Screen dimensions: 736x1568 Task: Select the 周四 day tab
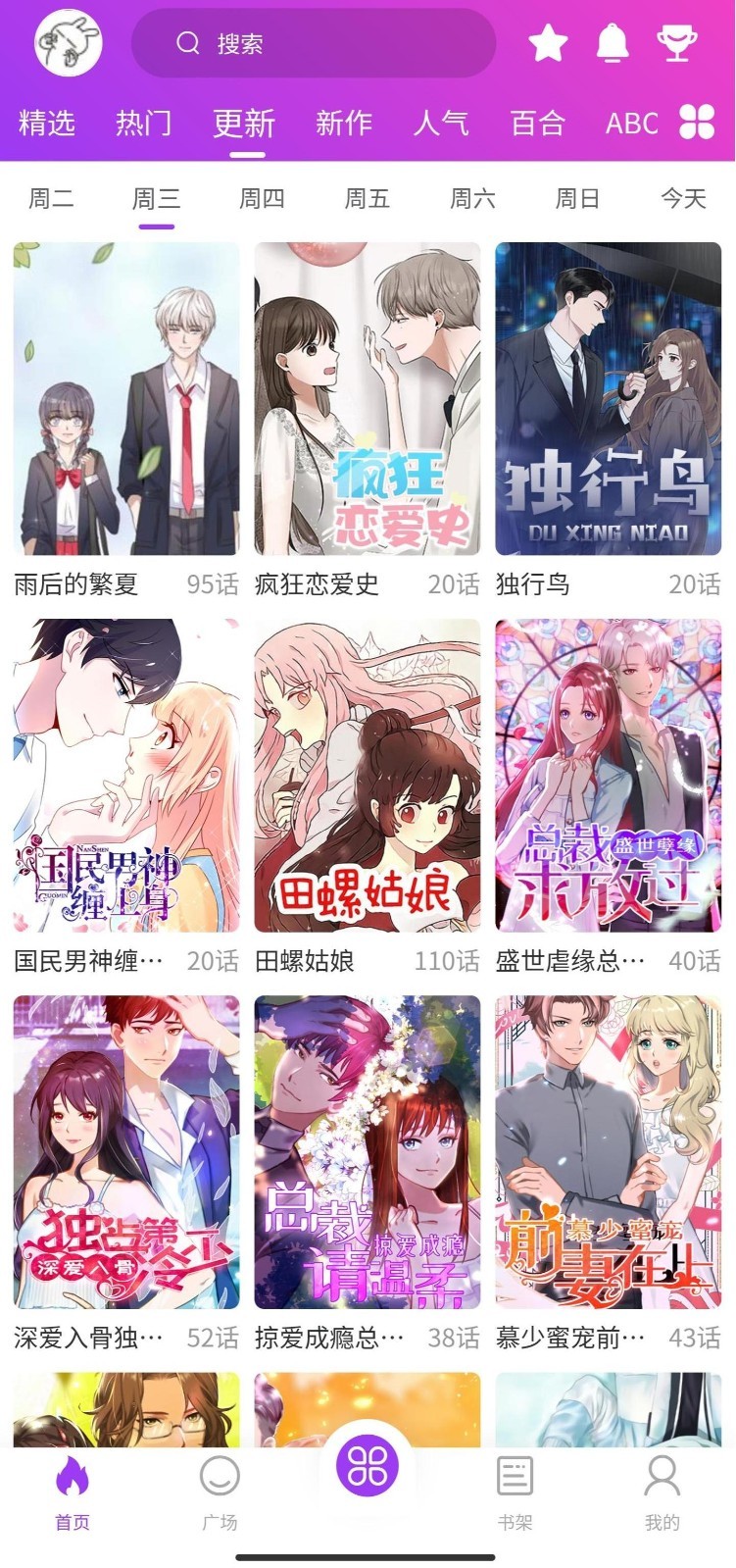tap(262, 199)
